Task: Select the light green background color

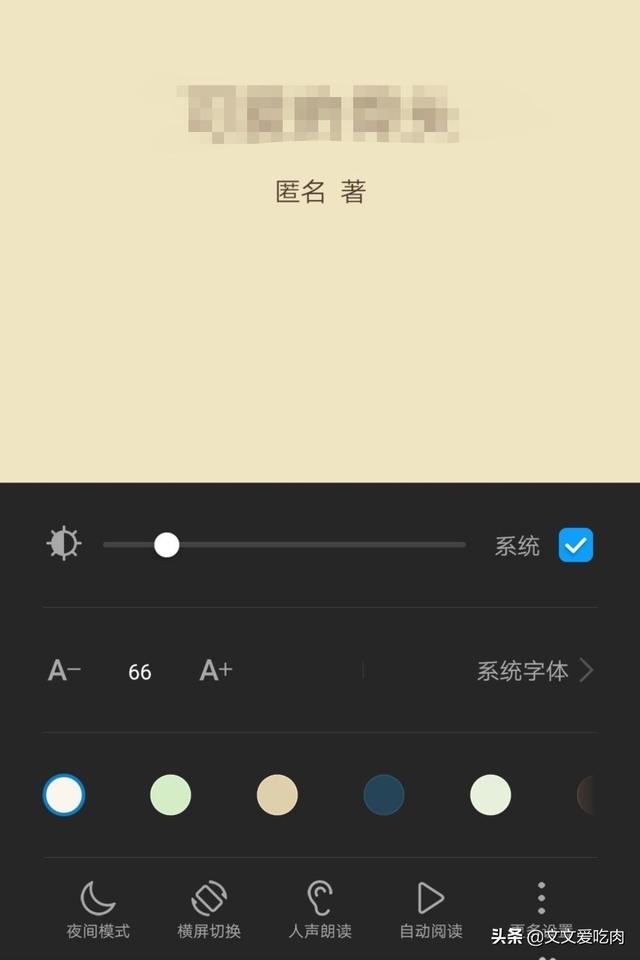Action: 170,795
